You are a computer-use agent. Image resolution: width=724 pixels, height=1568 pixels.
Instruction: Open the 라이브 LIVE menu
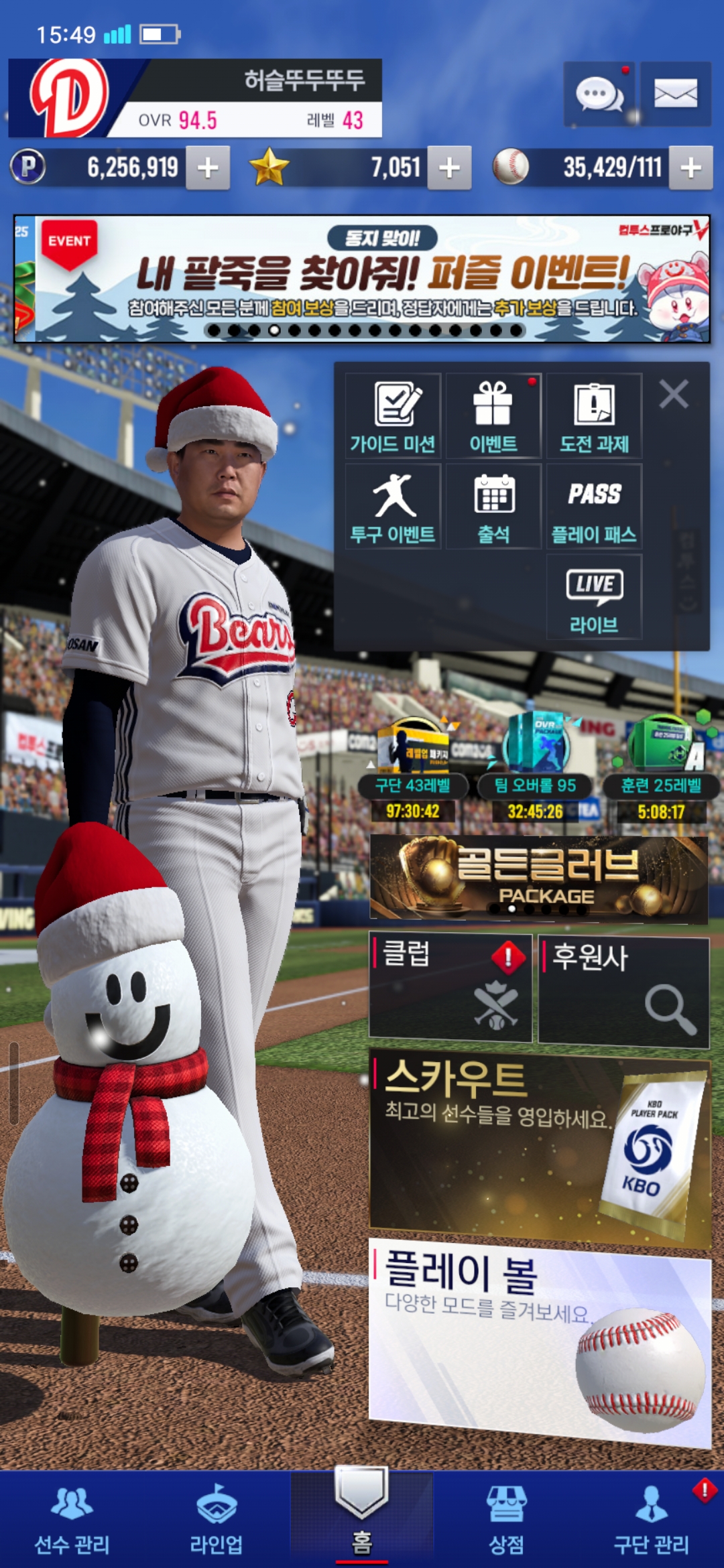click(594, 597)
